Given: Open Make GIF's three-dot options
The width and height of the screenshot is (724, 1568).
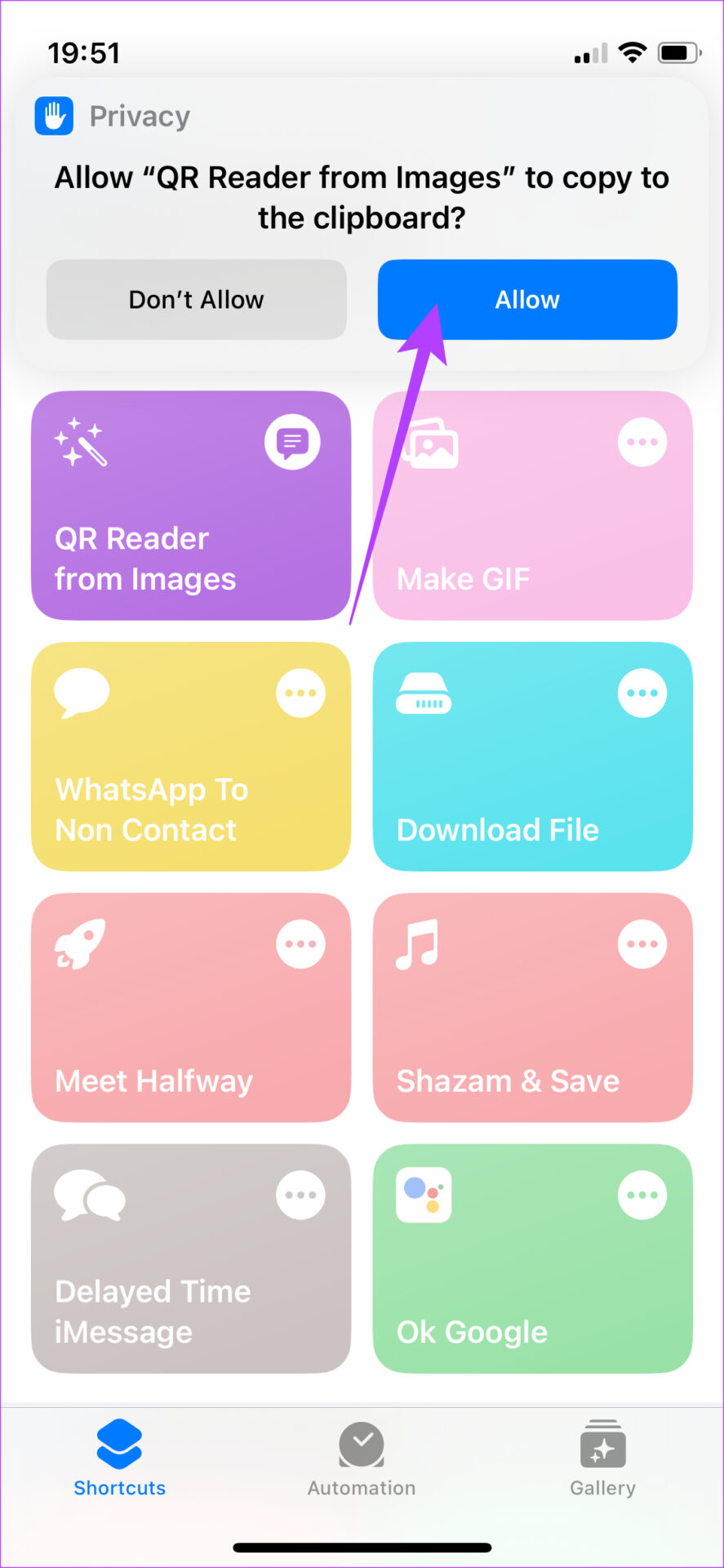Looking at the screenshot, I should (642, 442).
